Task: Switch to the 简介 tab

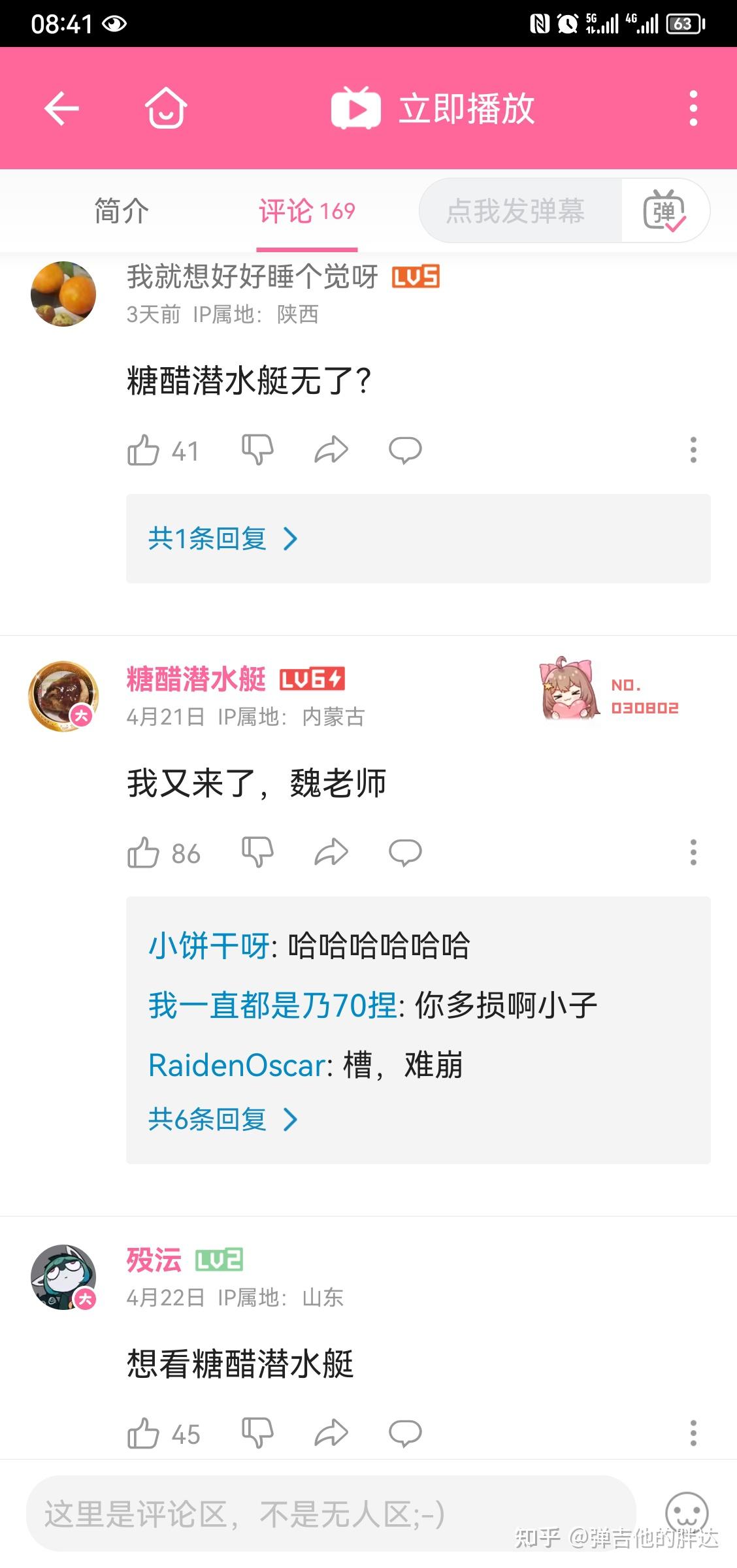Action: pos(122,211)
